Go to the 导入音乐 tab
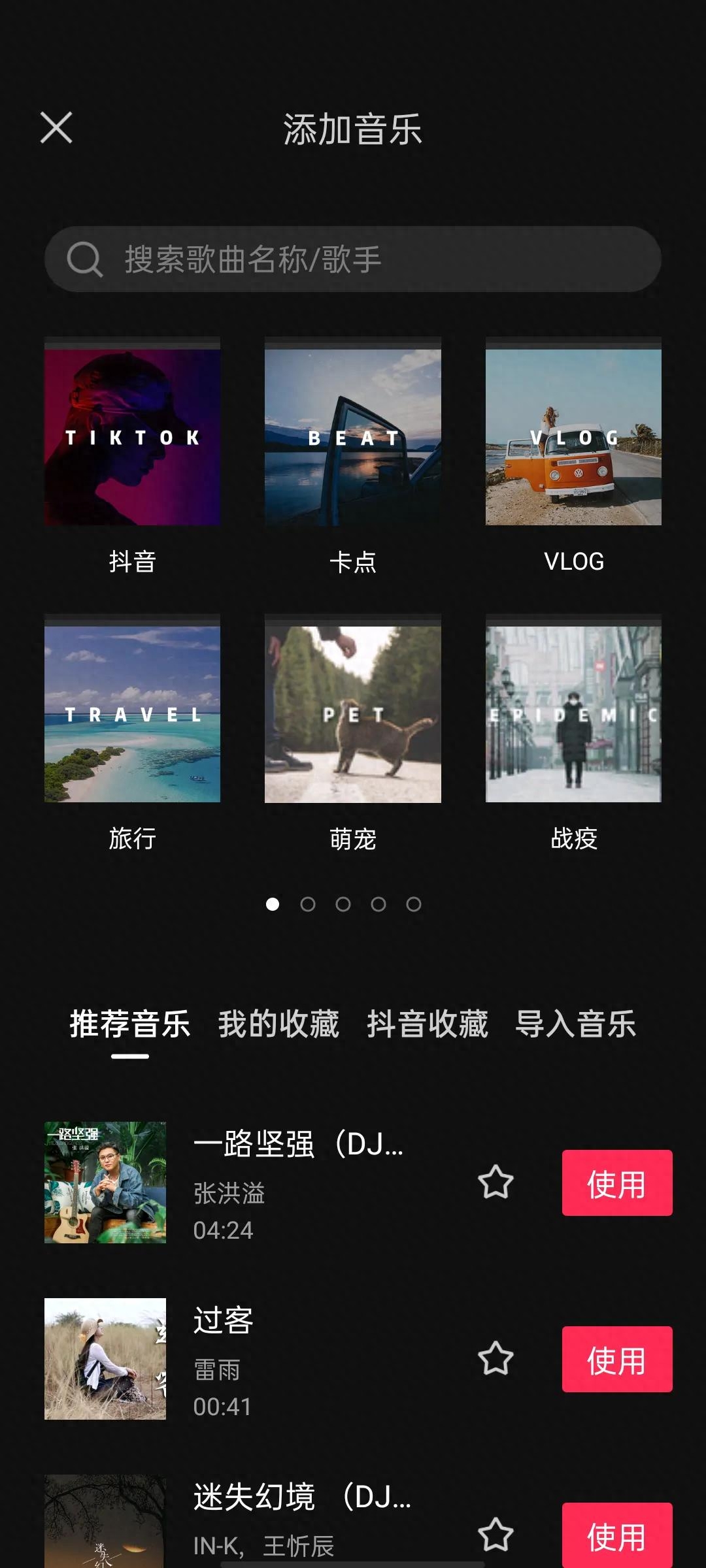The width and height of the screenshot is (706, 1568). click(x=575, y=1024)
